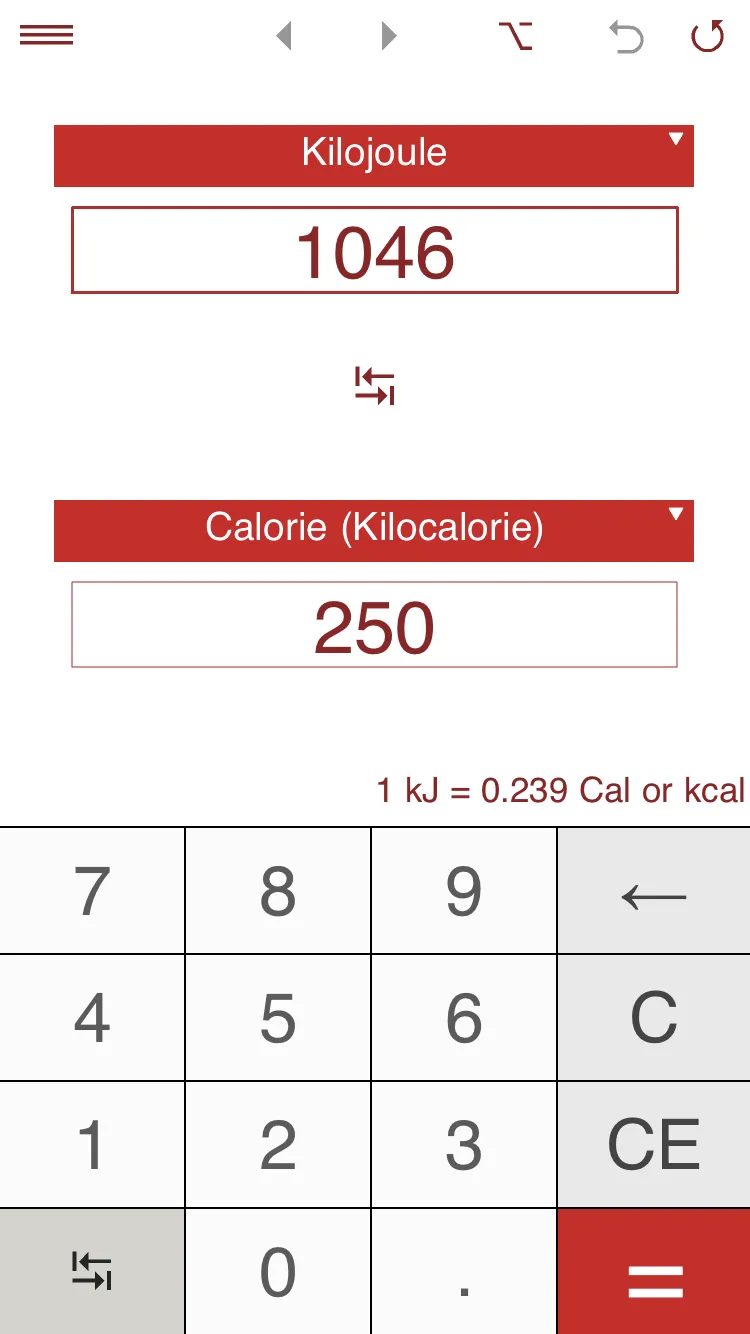Select the 250 value field
This screenshot has width=750, height=1334.
click(374, 625)
